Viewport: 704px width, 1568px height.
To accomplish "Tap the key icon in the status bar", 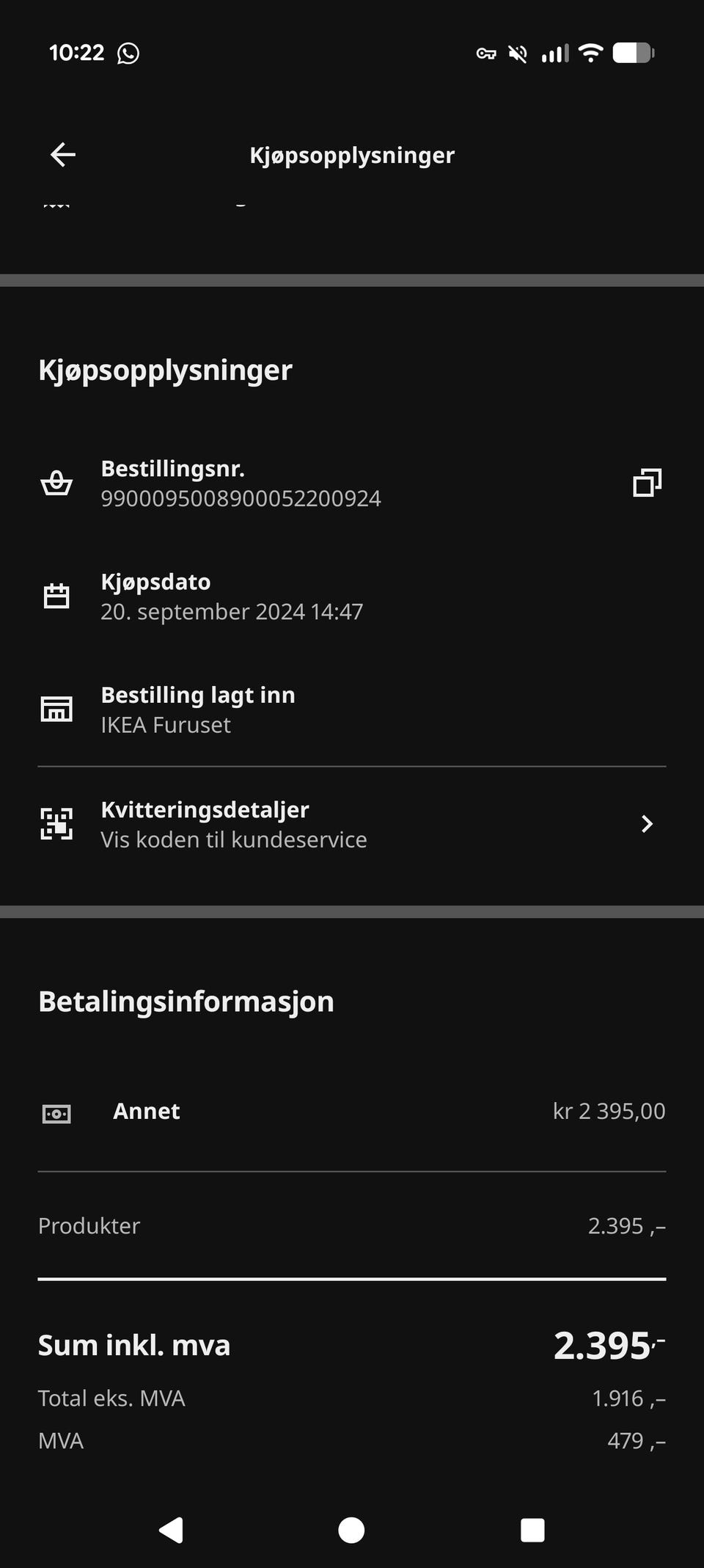I will (487, 52).
